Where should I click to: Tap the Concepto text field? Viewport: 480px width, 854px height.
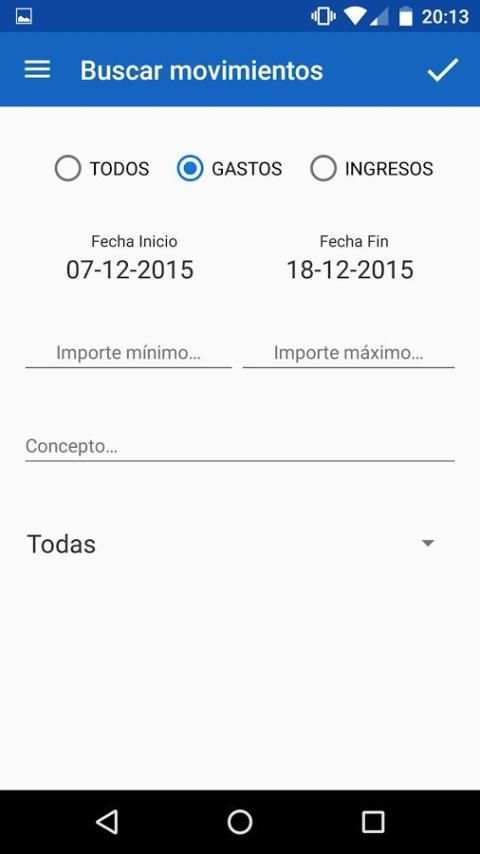(240, 447)
